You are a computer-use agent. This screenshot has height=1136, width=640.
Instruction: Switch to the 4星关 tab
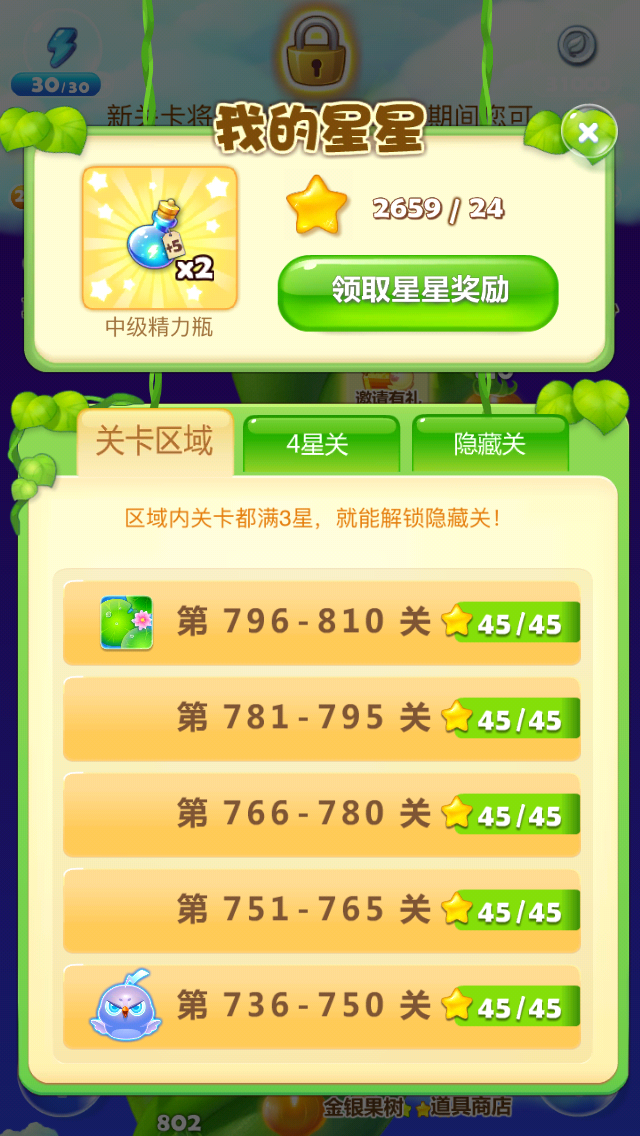tap(321, 444)
